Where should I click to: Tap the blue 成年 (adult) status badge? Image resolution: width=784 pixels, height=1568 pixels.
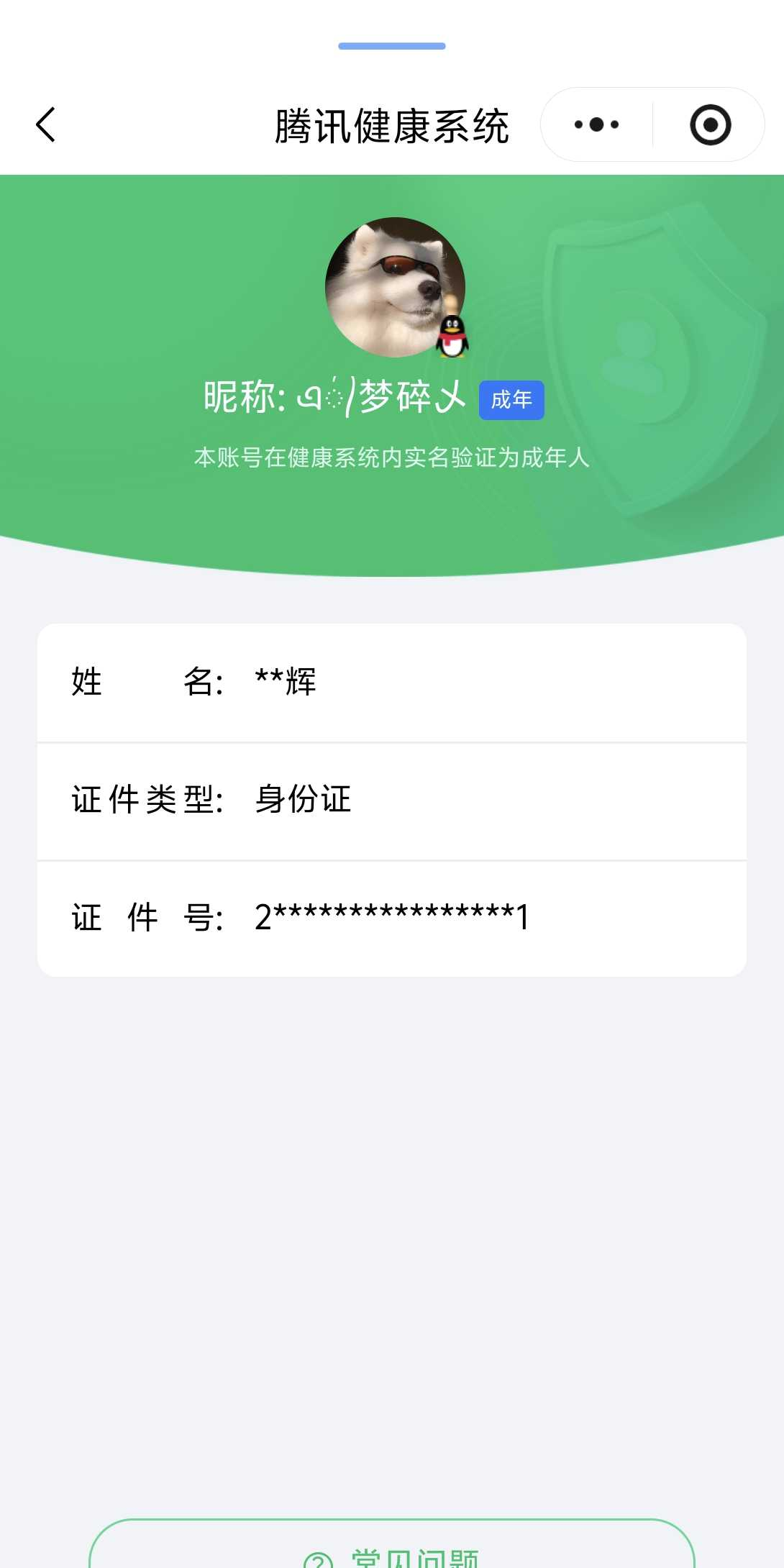click(x=511, y=401)
